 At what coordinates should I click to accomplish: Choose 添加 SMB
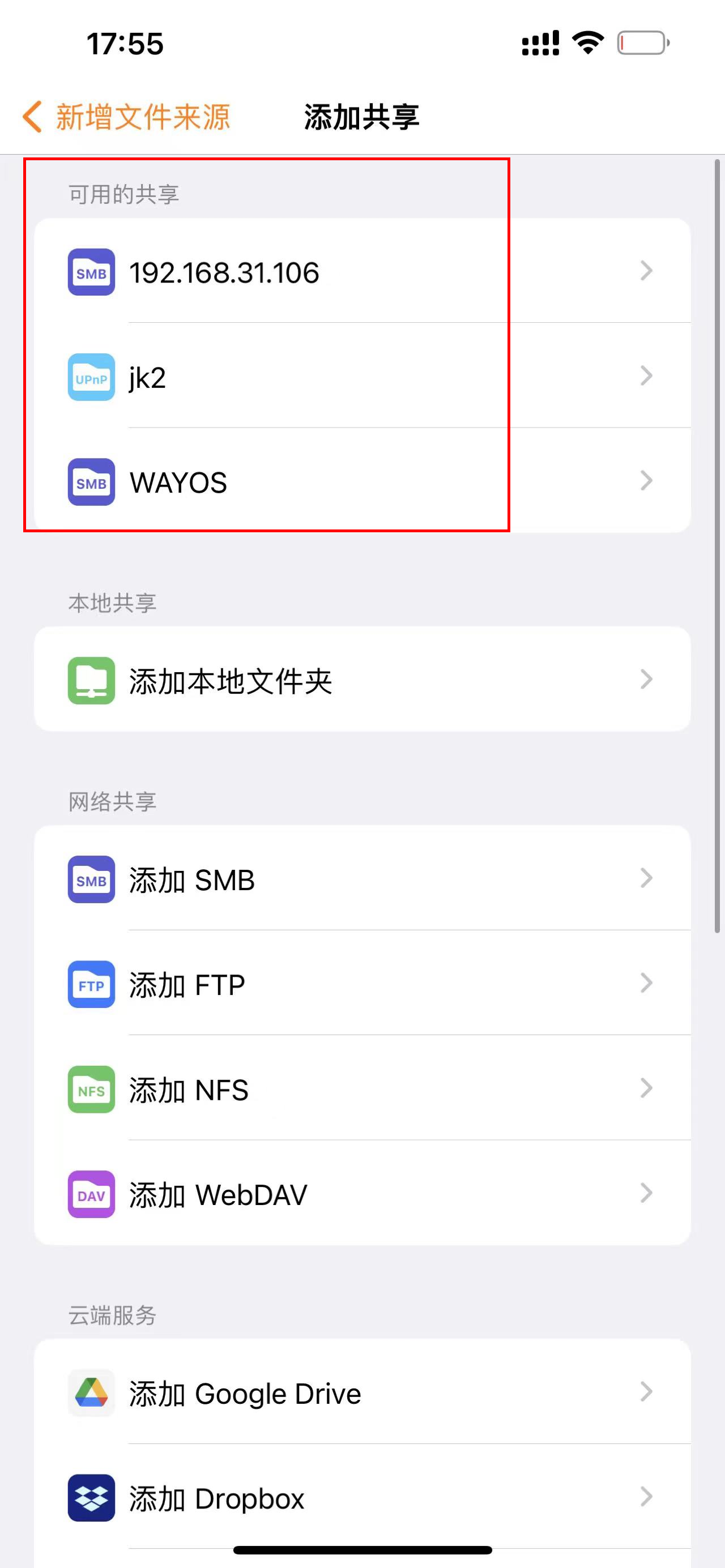point(362,878)
